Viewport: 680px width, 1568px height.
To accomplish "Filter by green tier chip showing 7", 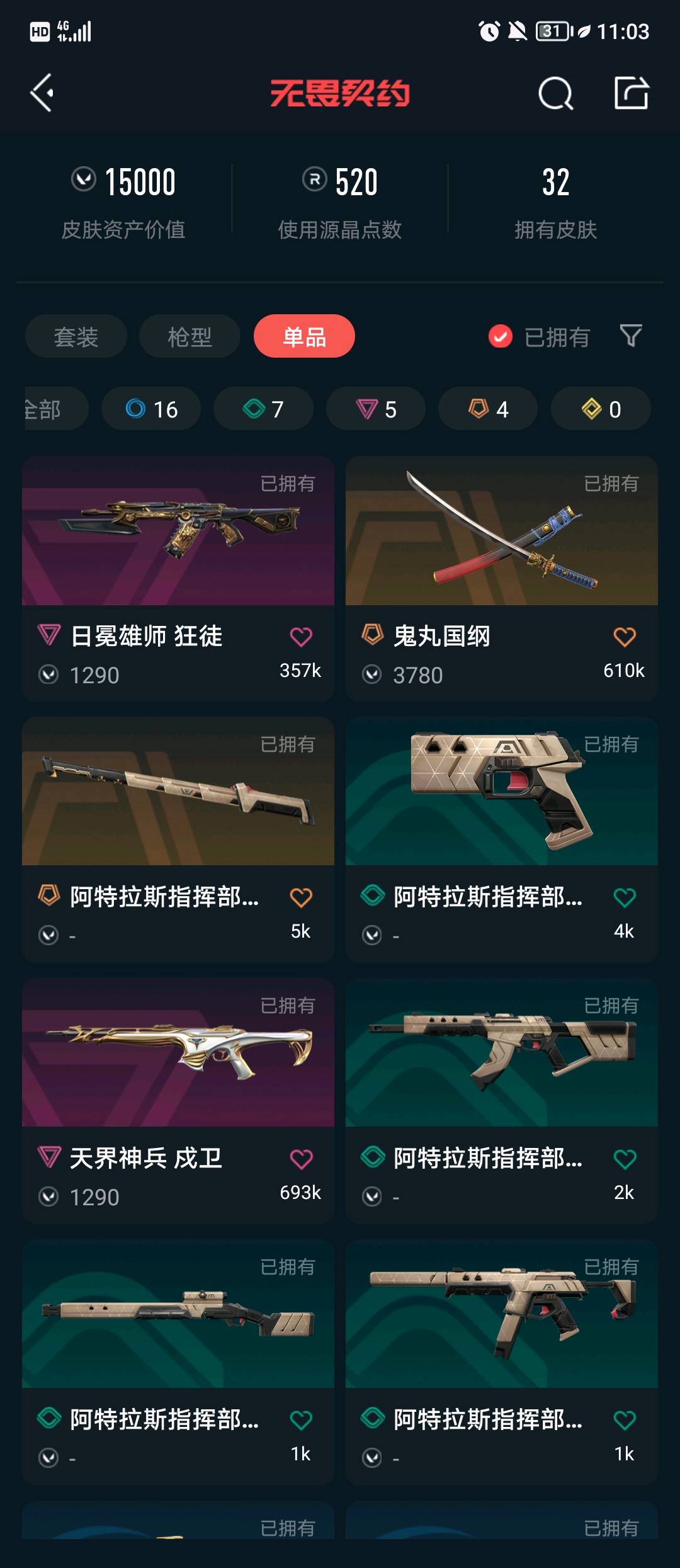I will coord(263,409).
